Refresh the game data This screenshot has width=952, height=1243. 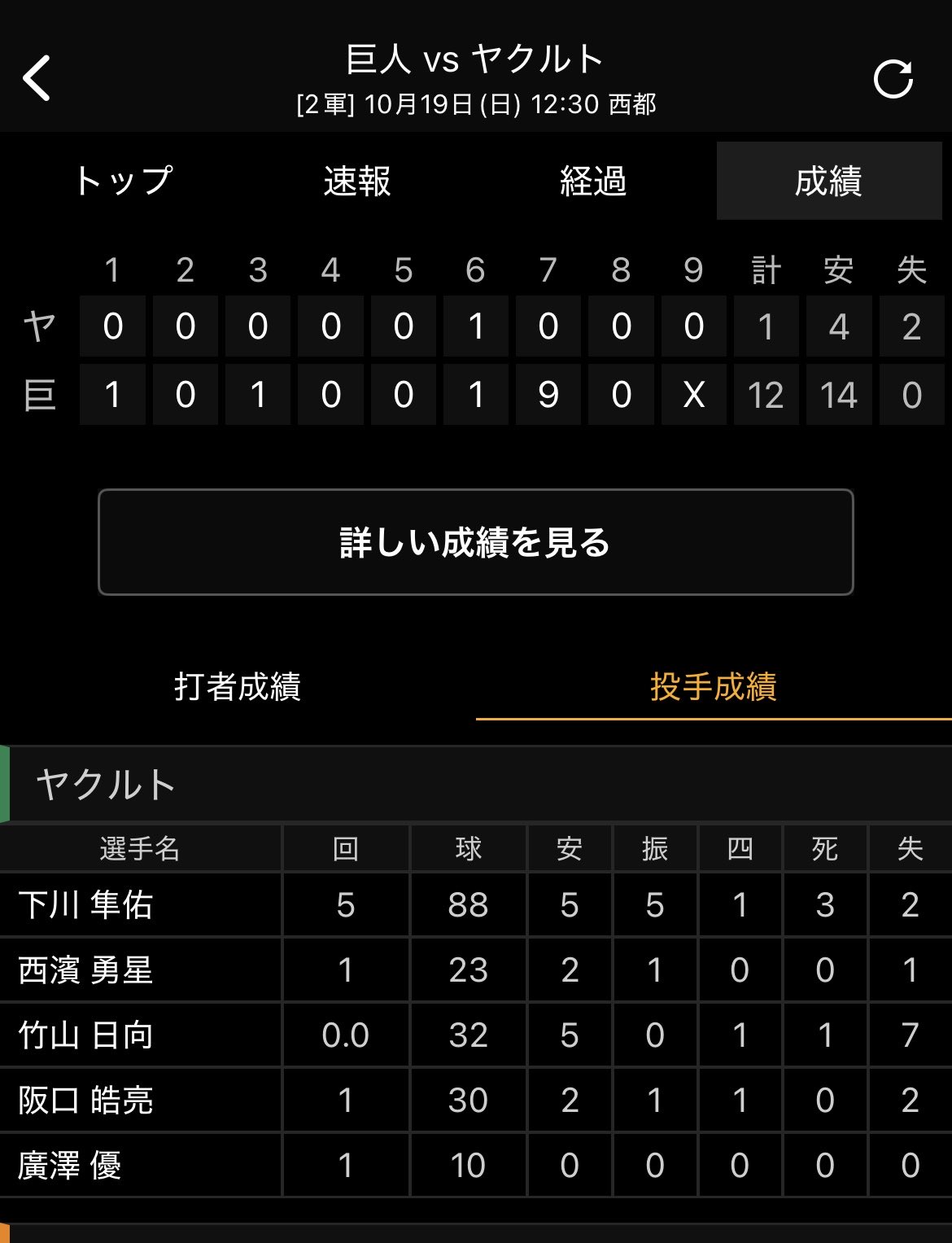tap(893, 80)
